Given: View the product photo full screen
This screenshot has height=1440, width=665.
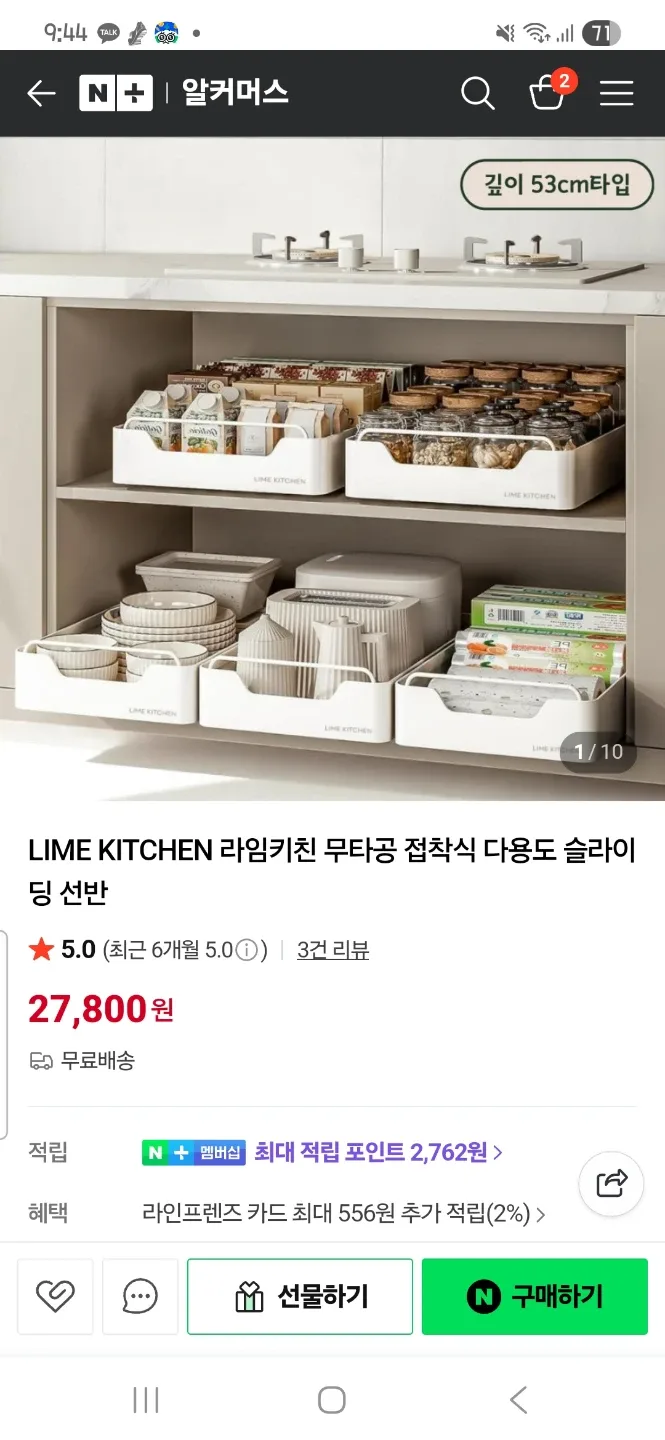Looking at the screenshot, I should tap(332, 470).
